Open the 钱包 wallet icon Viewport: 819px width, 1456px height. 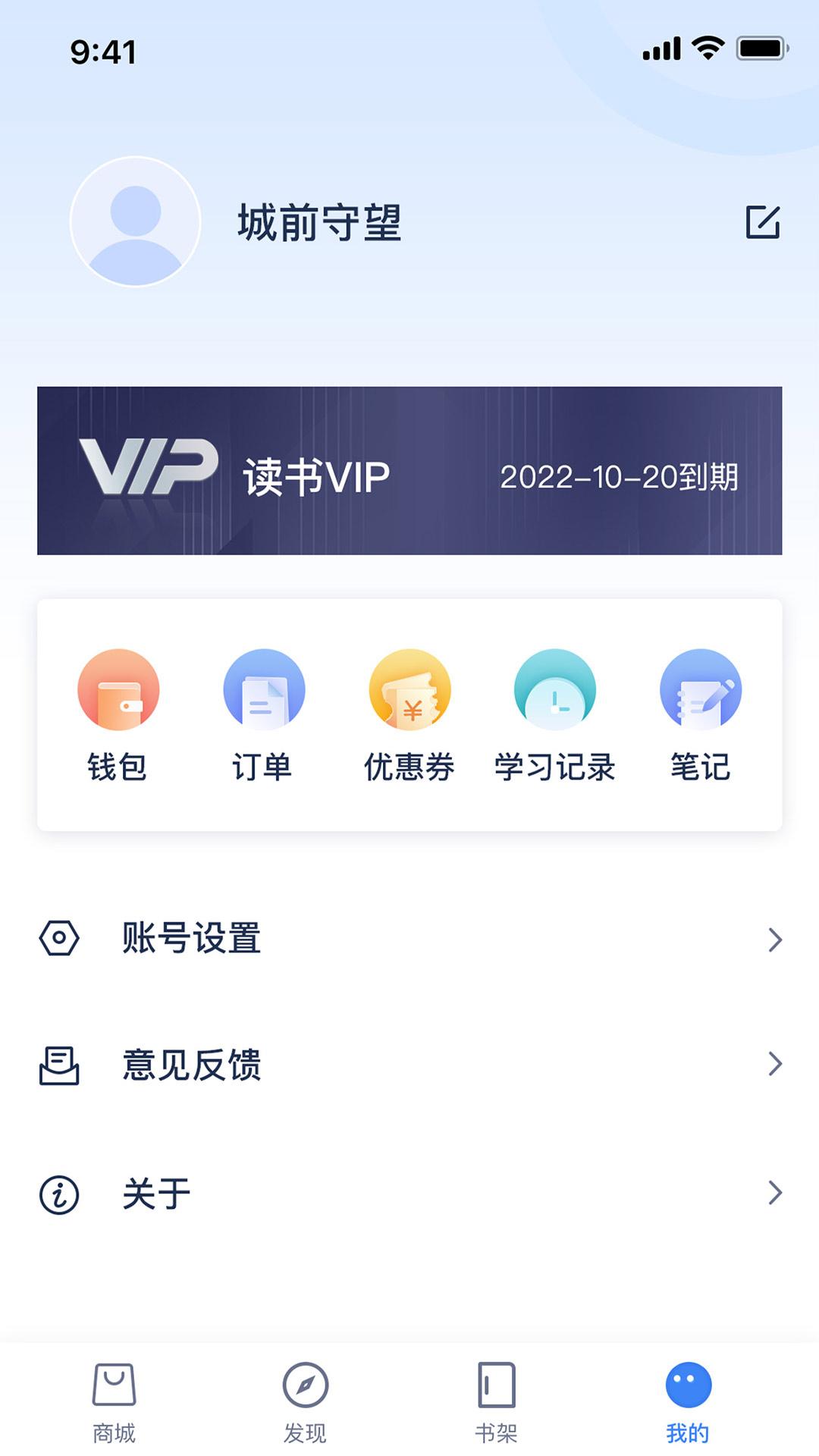[118, 690]
